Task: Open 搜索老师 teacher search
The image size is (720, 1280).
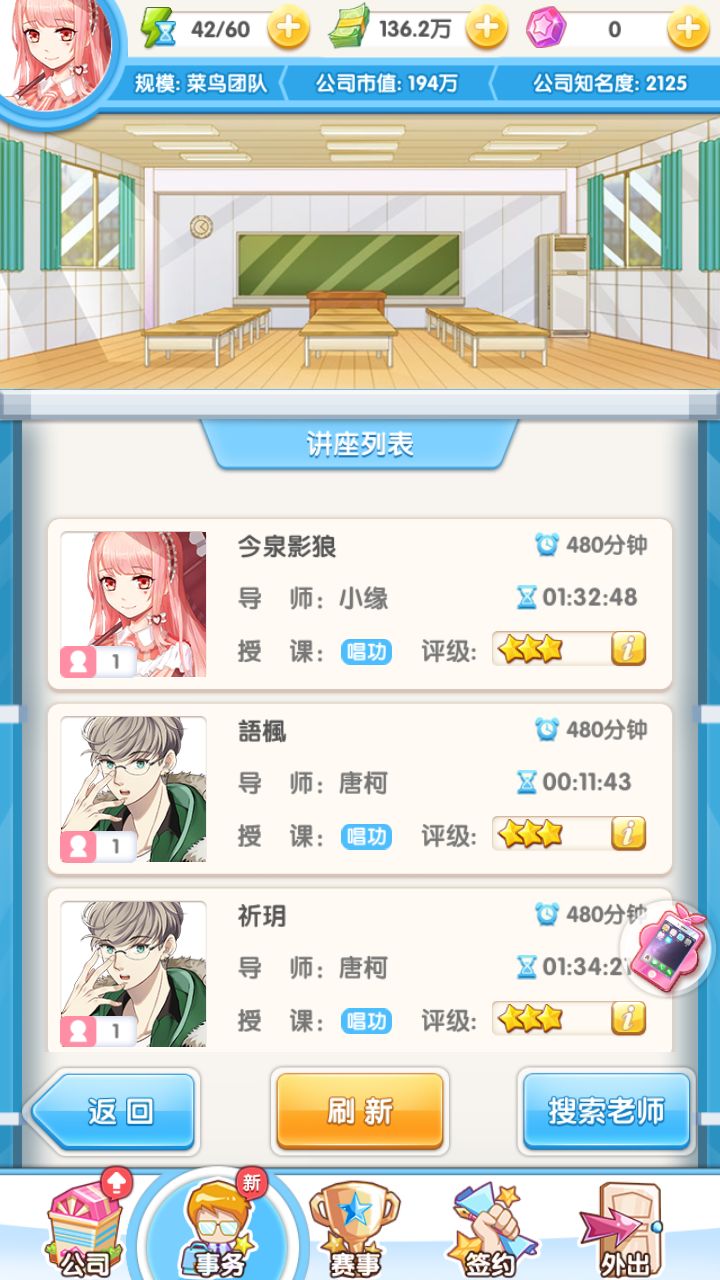Action: (606, 1111)
